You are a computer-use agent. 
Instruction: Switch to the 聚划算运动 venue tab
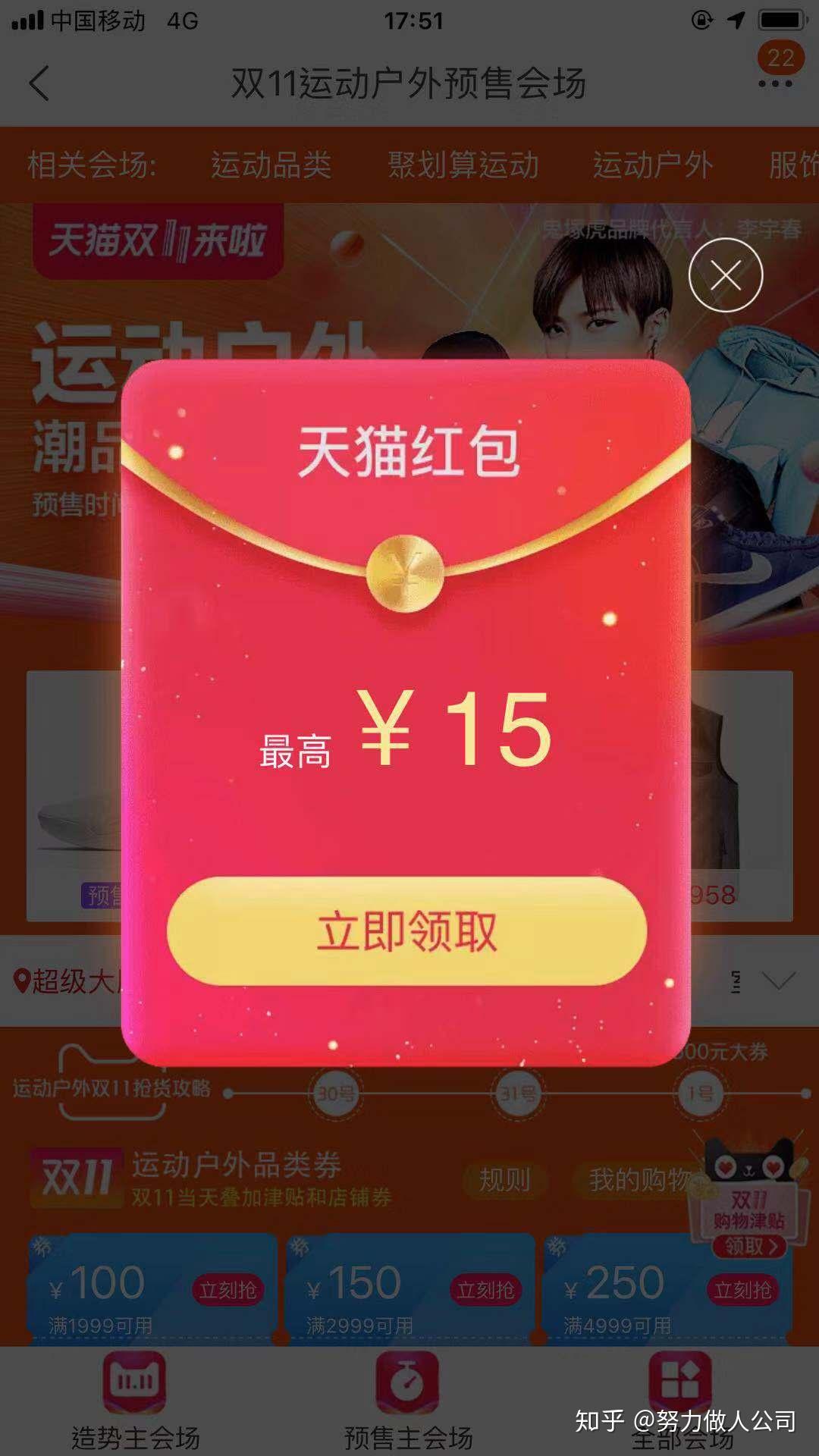[x=463, y=165]
